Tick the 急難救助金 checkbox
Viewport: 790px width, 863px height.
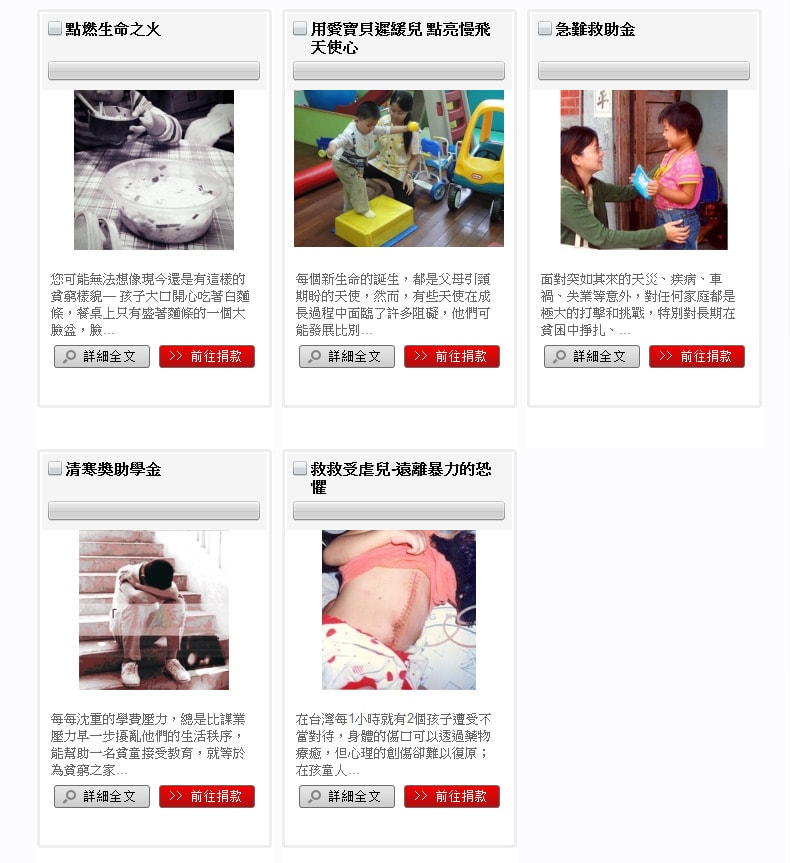(545, 29)
